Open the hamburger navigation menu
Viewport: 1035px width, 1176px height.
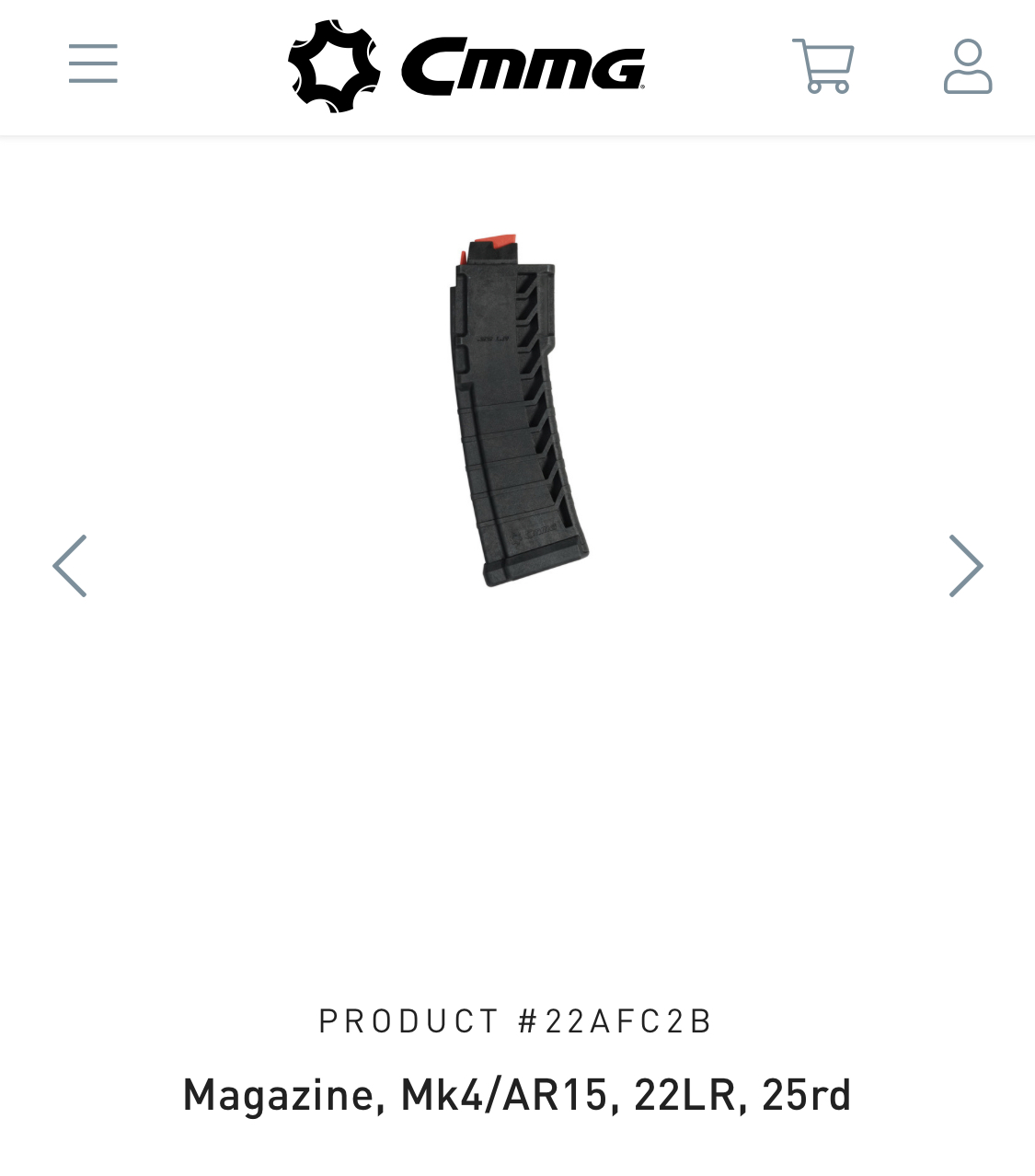click(93, 63)
